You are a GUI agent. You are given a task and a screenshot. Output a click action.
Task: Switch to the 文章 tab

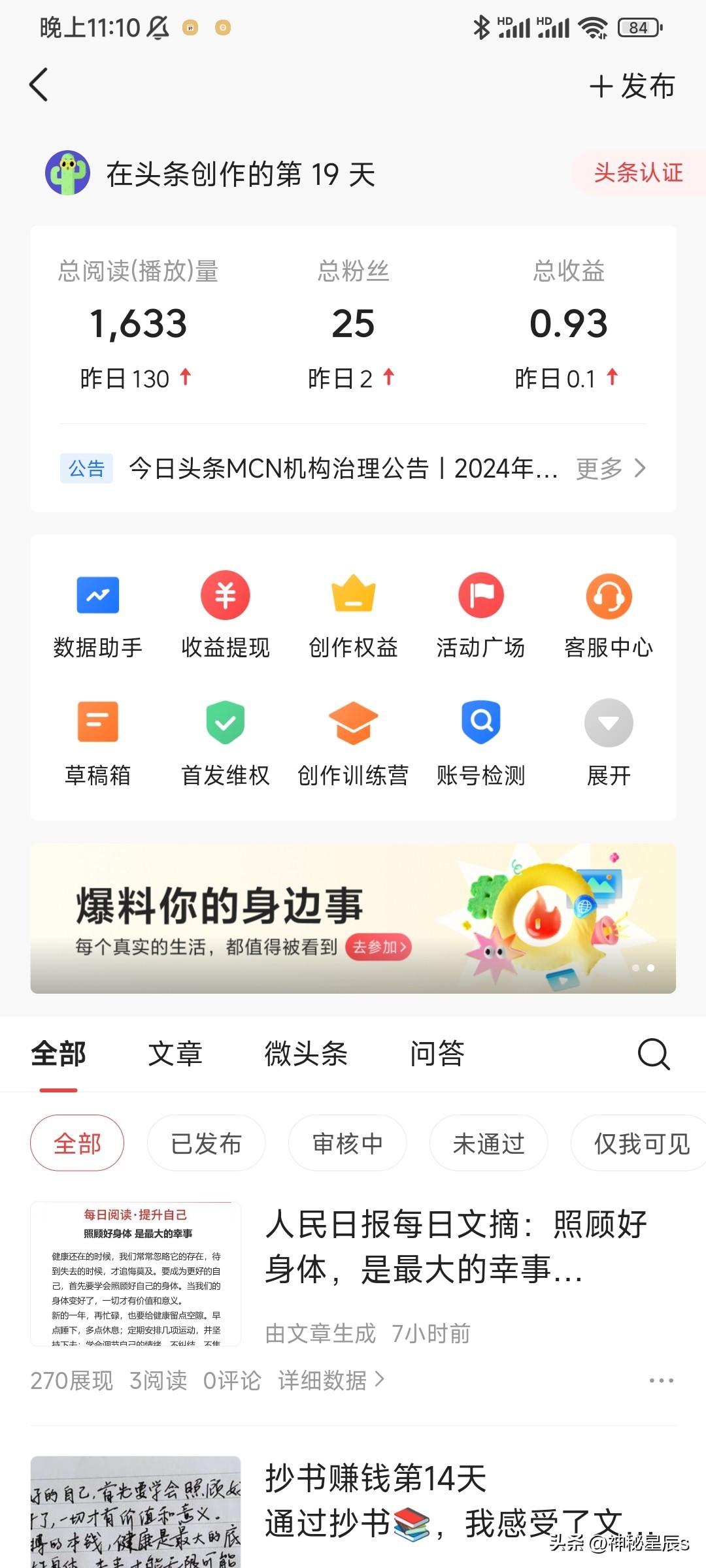(175, 1054)
